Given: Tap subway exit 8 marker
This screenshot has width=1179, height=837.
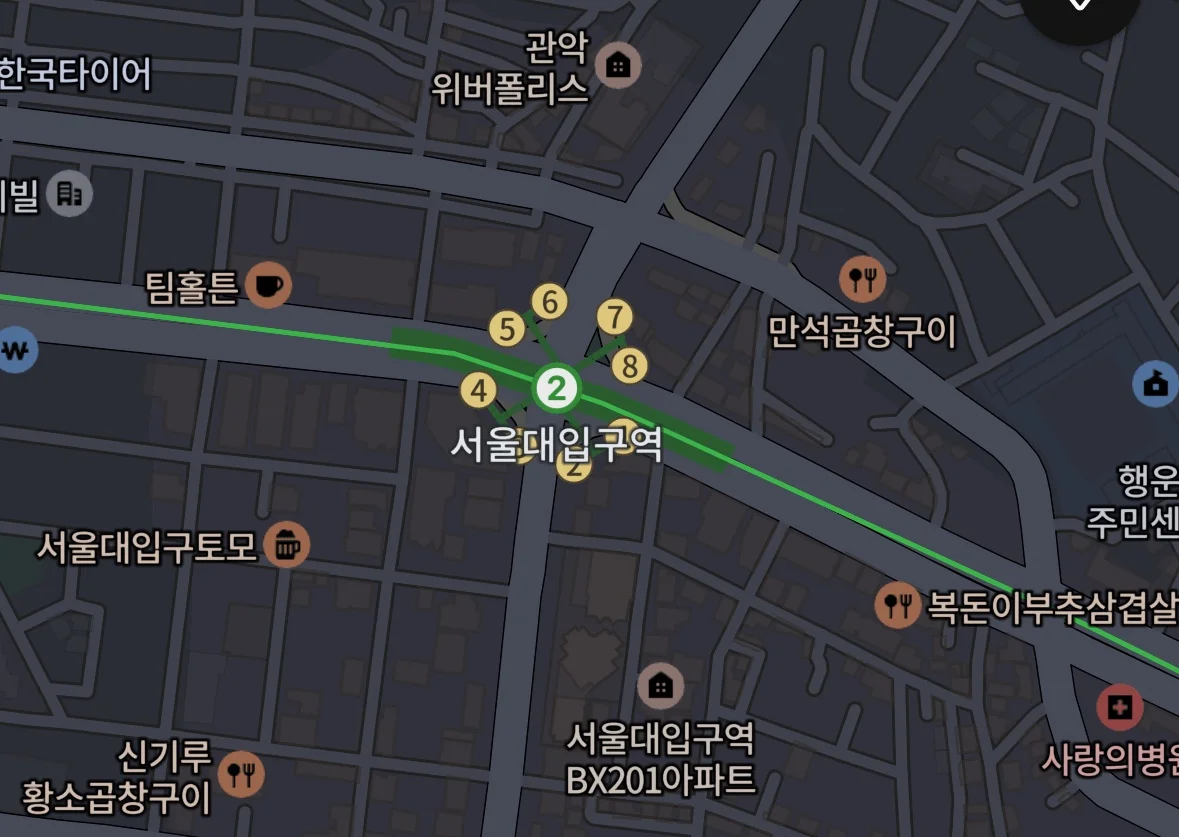Looking at the screenshot, I should pos(629,366).
